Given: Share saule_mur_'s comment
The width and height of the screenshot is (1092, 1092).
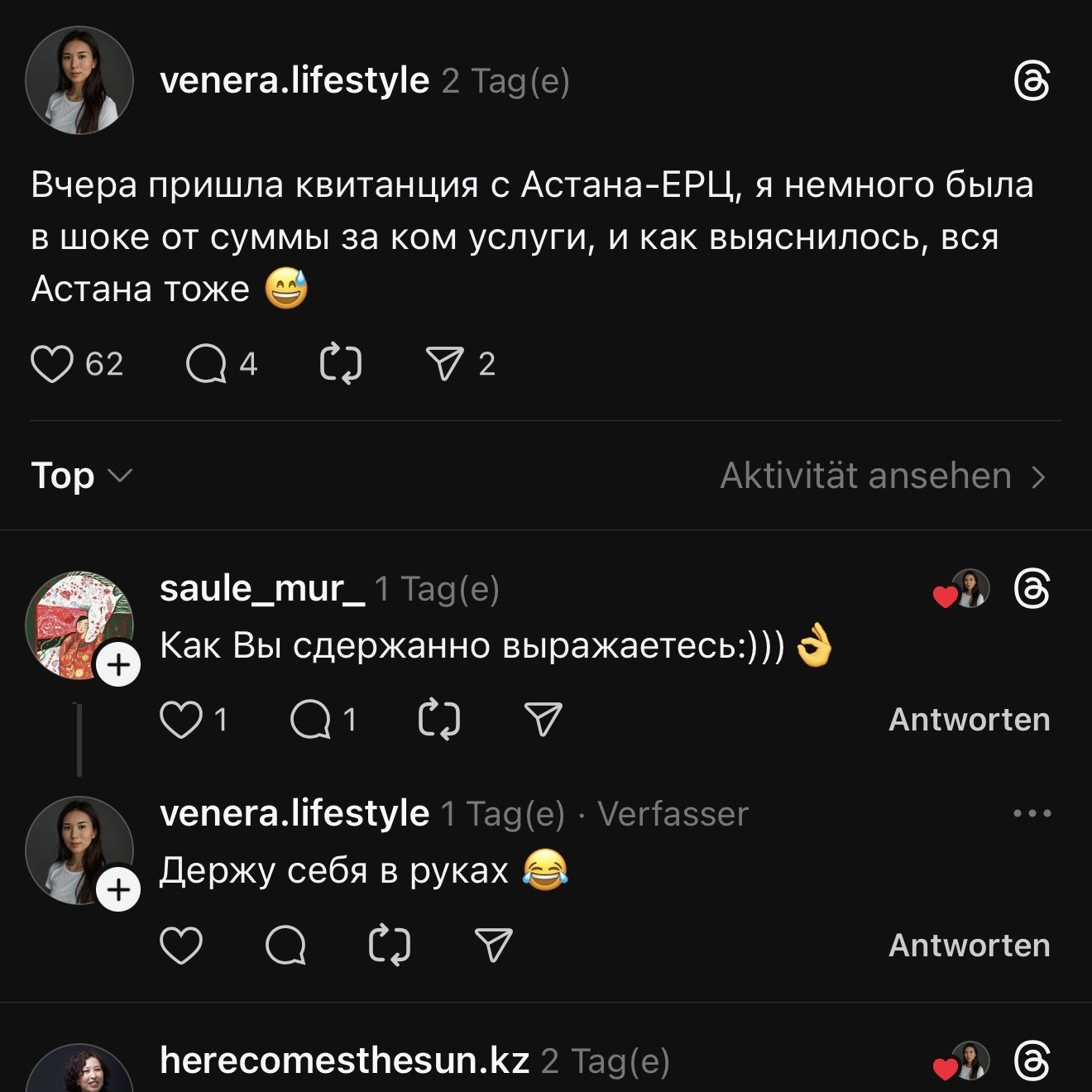Looking at the screenshot, I should tap(544, 720).
